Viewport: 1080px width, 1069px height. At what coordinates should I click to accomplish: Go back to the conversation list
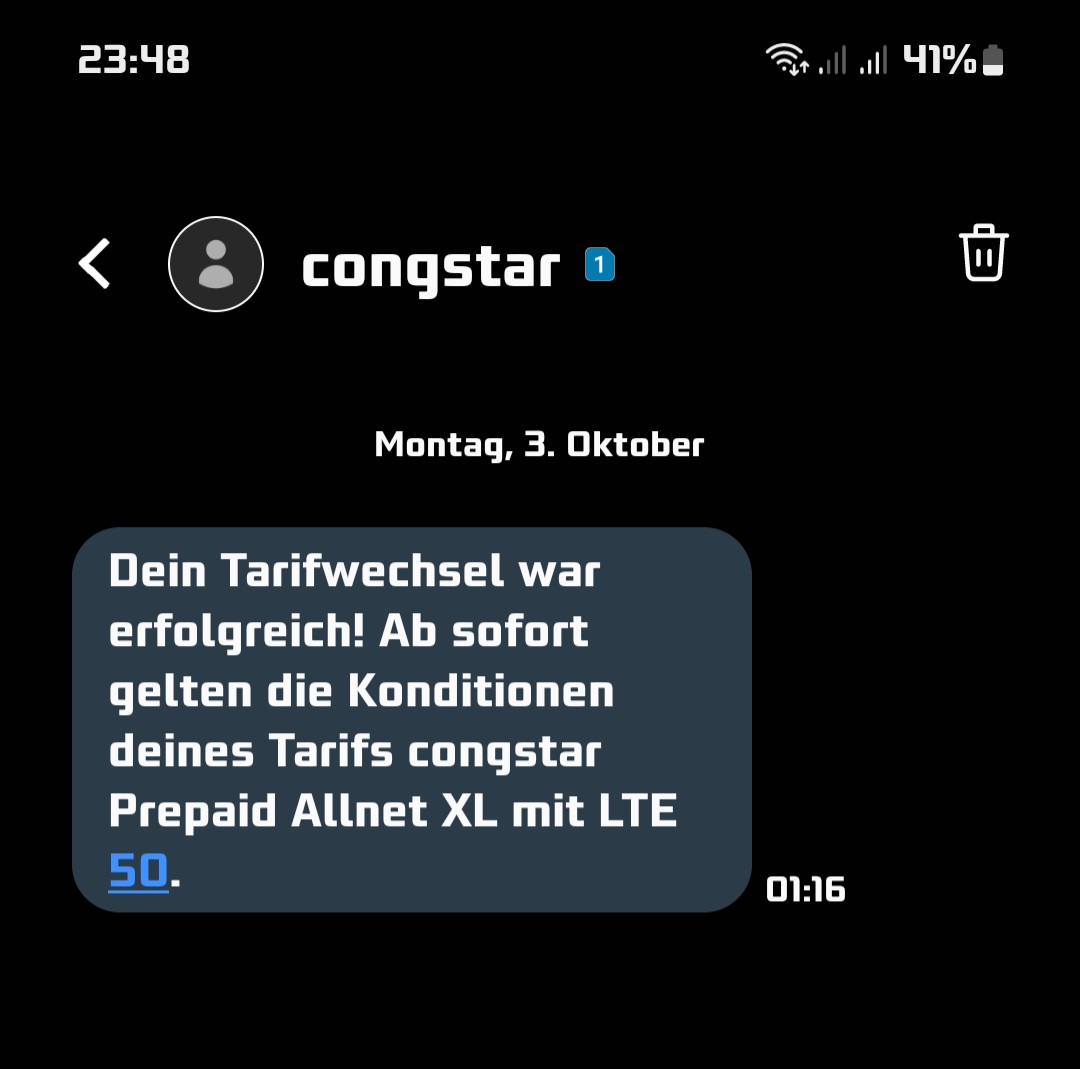pos(95,265)
